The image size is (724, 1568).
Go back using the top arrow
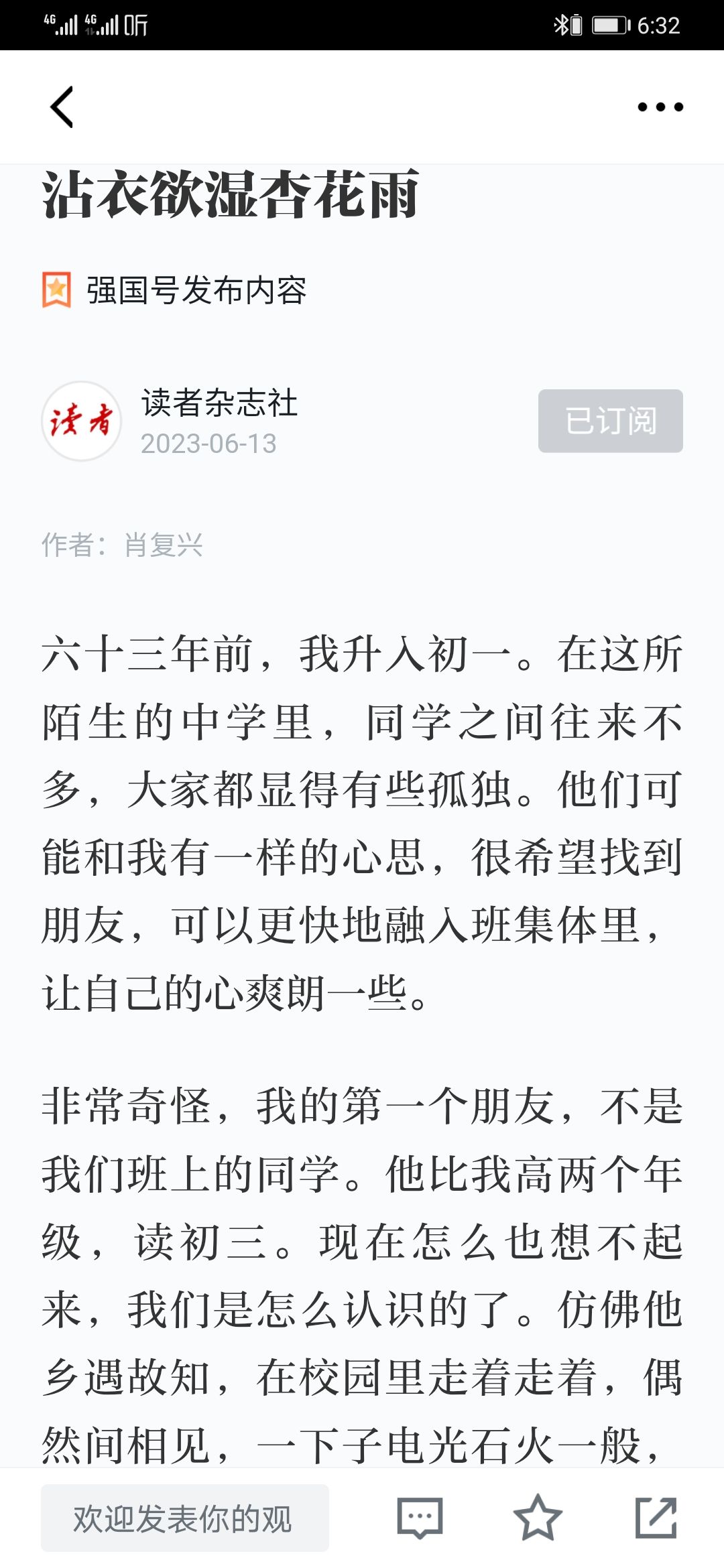tap(62, 107)
